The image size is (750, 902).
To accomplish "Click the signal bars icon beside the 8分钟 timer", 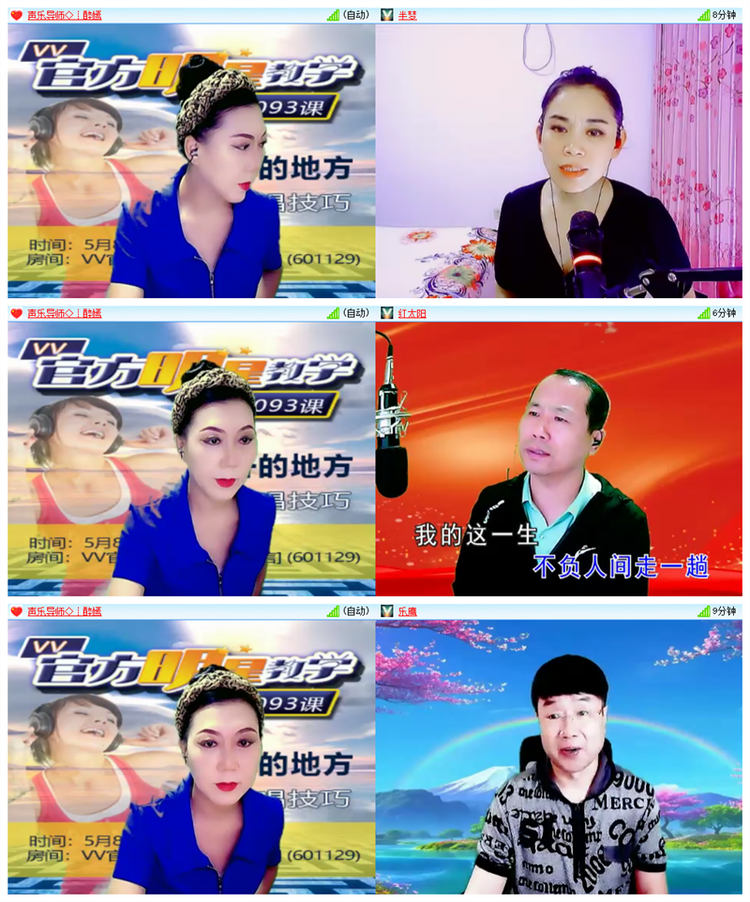I will 702,14.
